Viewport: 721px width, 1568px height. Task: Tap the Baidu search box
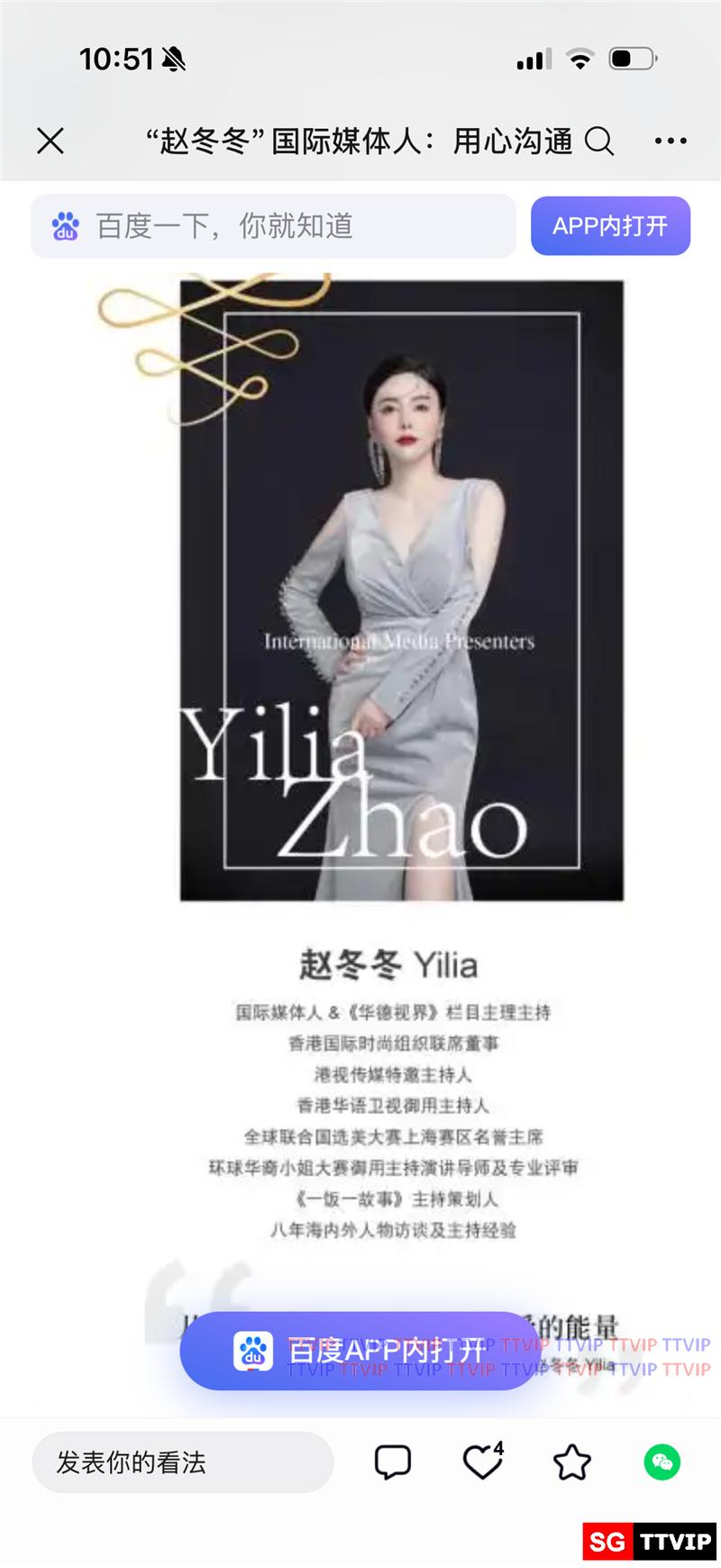point(273,226)
